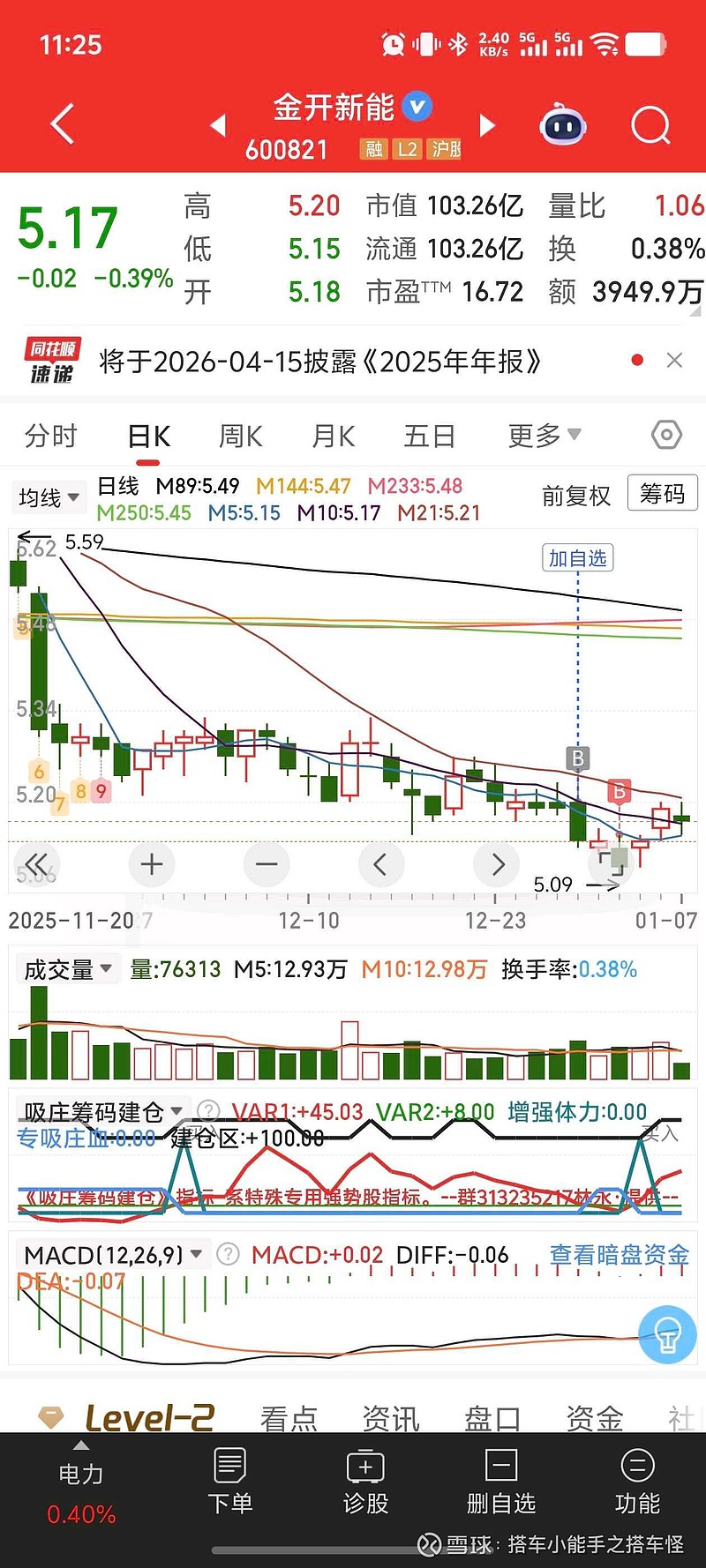Screen dimensions: 706x1568
Task: Add stock to watchlist via 加自选
Action: tap(576, 557)
